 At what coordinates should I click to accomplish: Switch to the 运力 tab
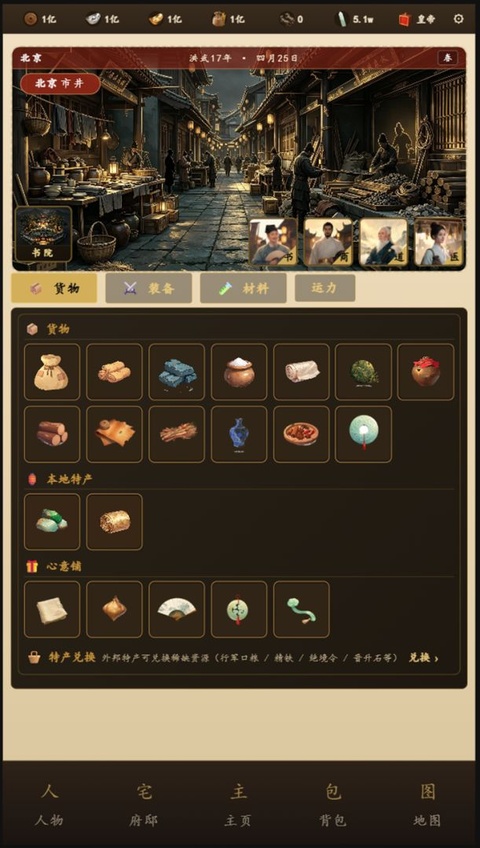325,288
